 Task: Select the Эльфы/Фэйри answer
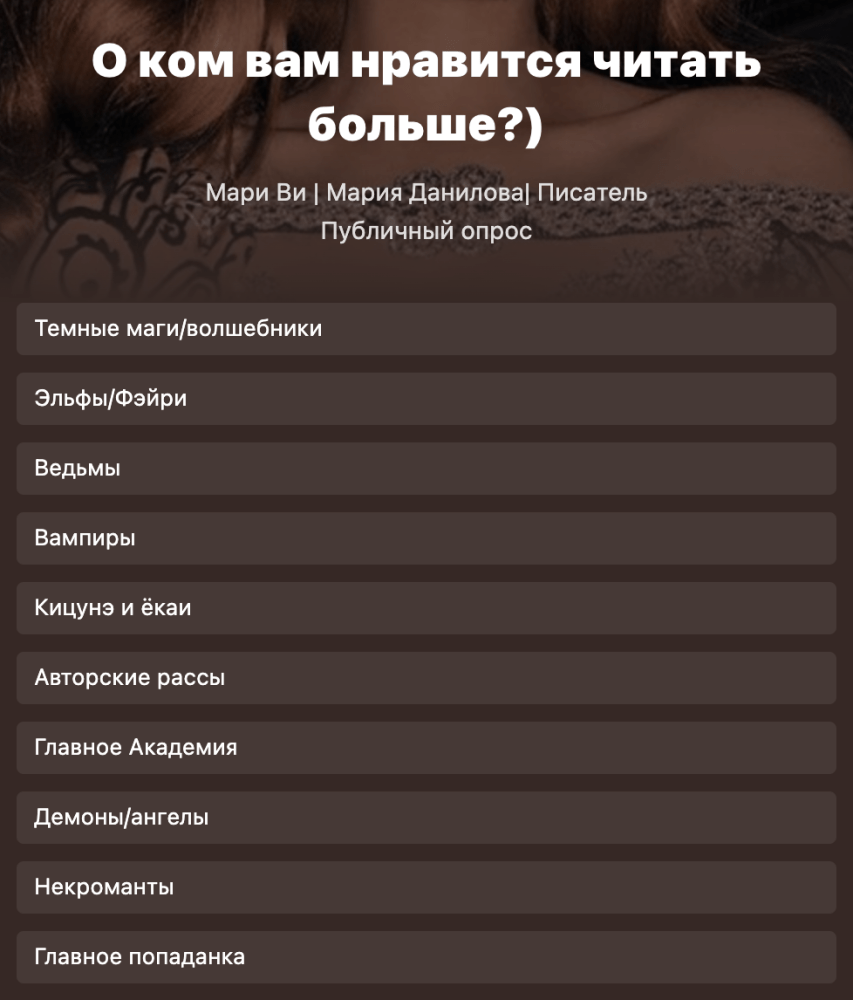point(426,399)
